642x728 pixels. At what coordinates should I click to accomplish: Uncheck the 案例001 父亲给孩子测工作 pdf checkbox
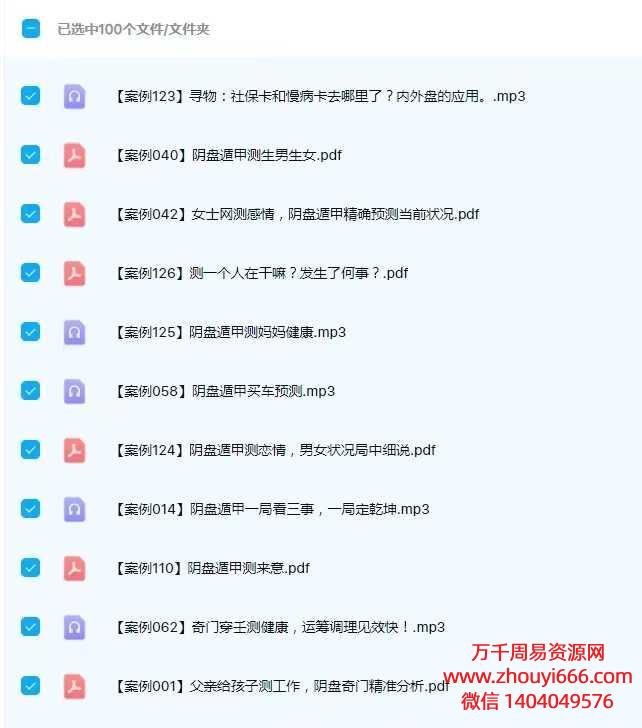point(30,686)
